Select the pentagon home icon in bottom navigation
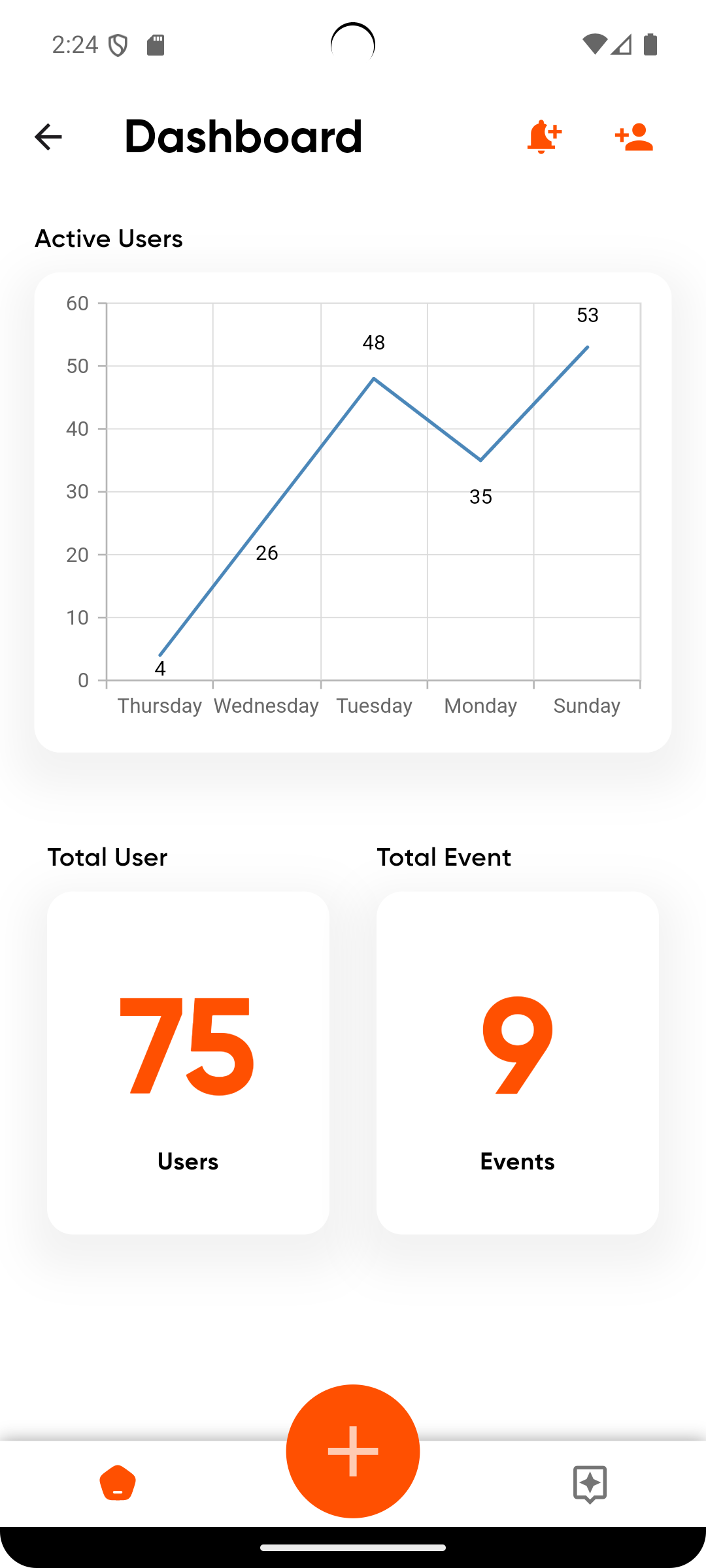The width and height of the screenshot is (706, 1568). tap(117, 1484)
